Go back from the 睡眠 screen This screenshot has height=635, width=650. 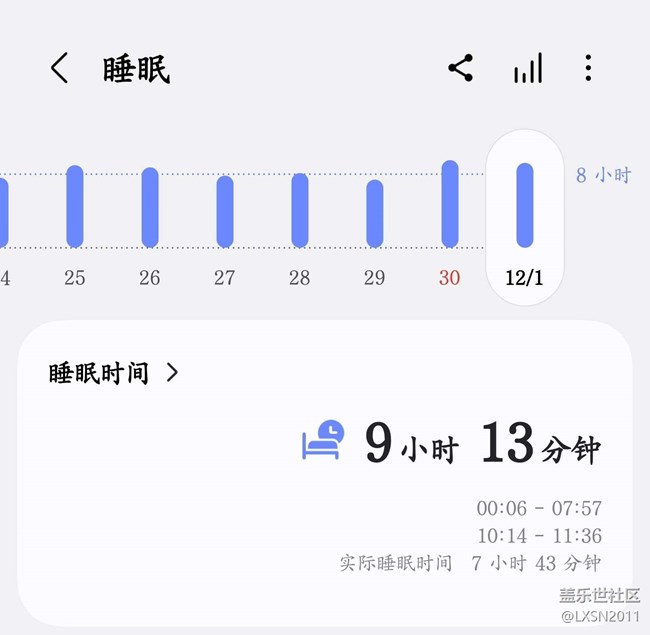click(60, 69)
